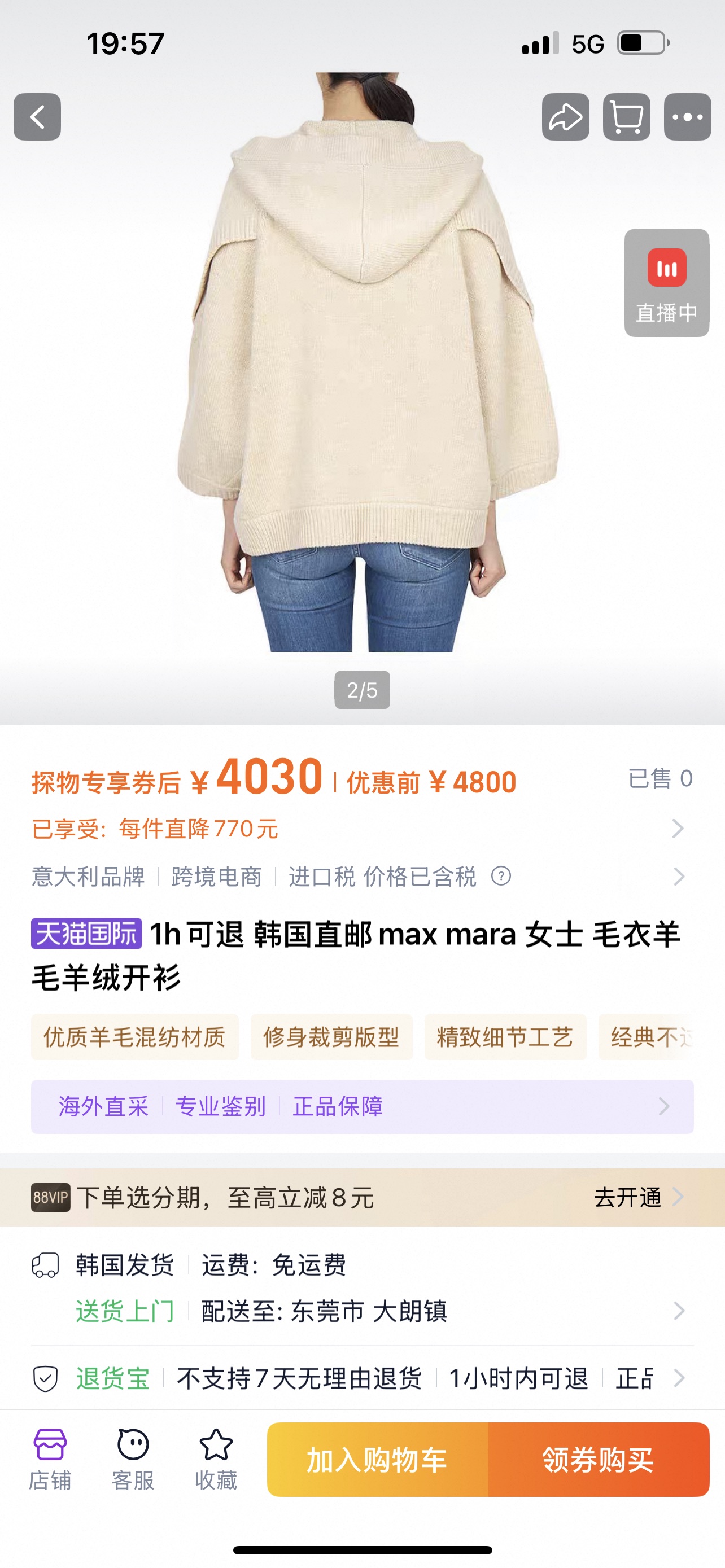725x1568 pixels.
Task: Expand the 每件直降770元 discount details
Action: pyautogui.click(x=362, y=829)
